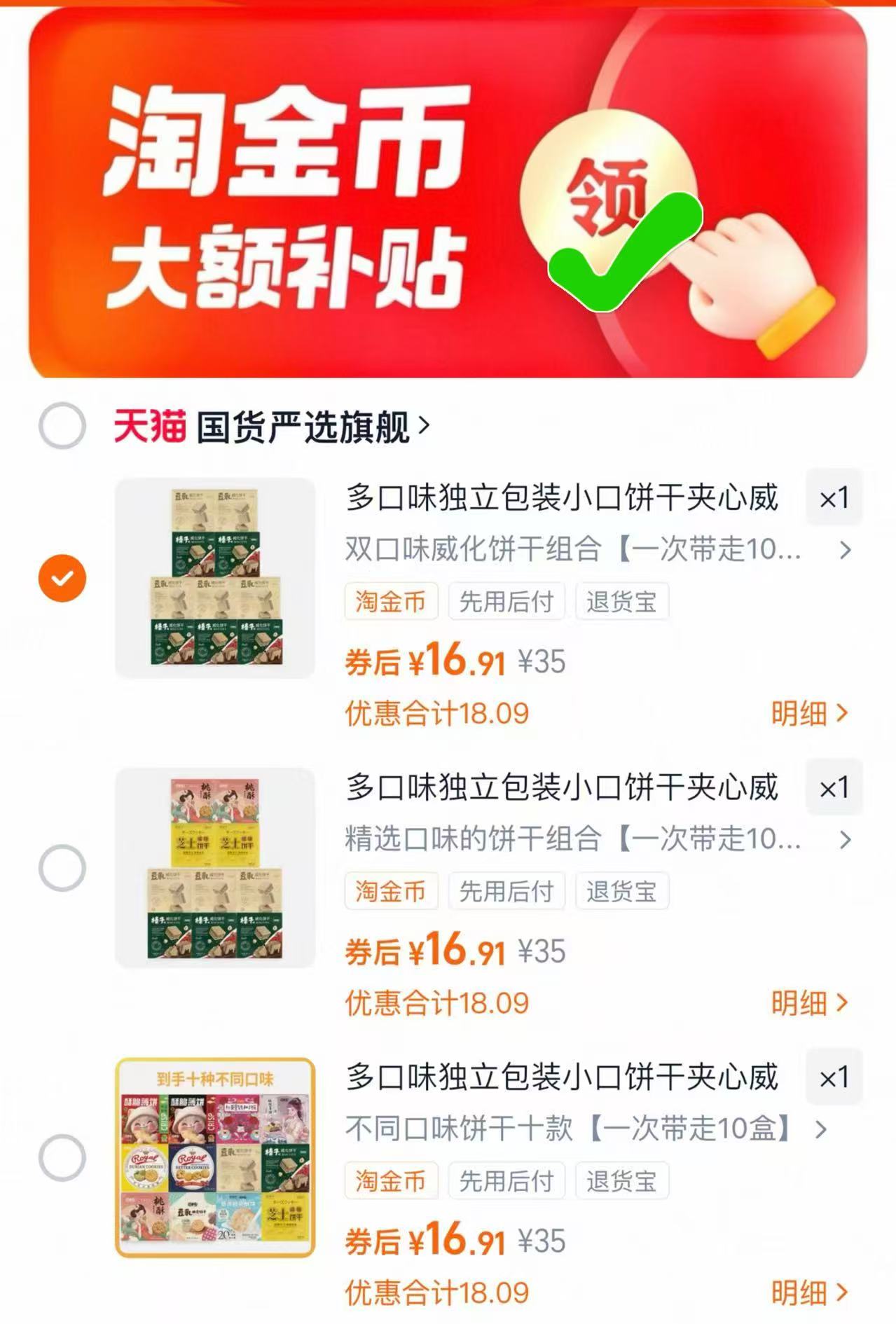Change the 不同口味饼干十款 variant option
896x1324 pixels.
(x=585, y=1129)
